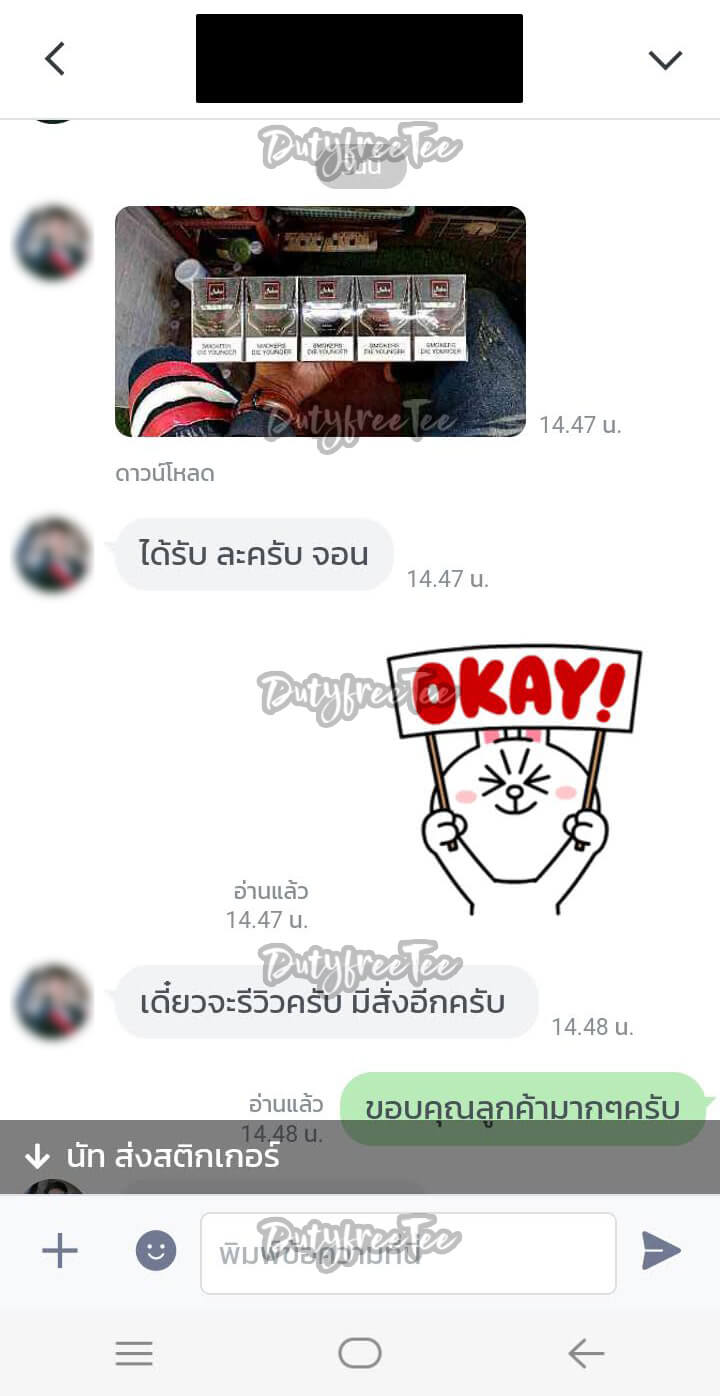Open the cigarette packs photo message
The width and height of the screenshot is (720, 1396).
pyautogui.click(x=320, y=321)
